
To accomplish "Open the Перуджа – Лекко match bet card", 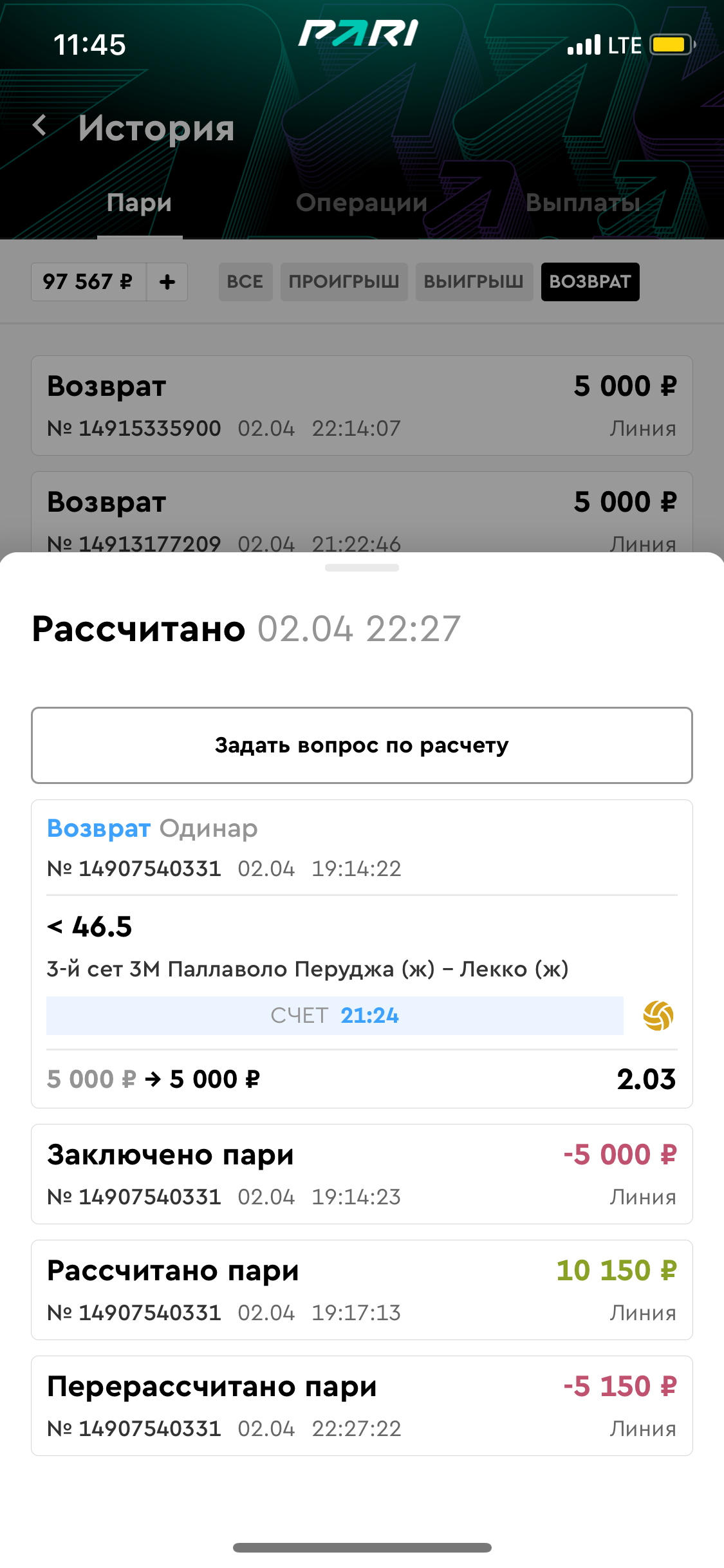I will pos(362,953).
